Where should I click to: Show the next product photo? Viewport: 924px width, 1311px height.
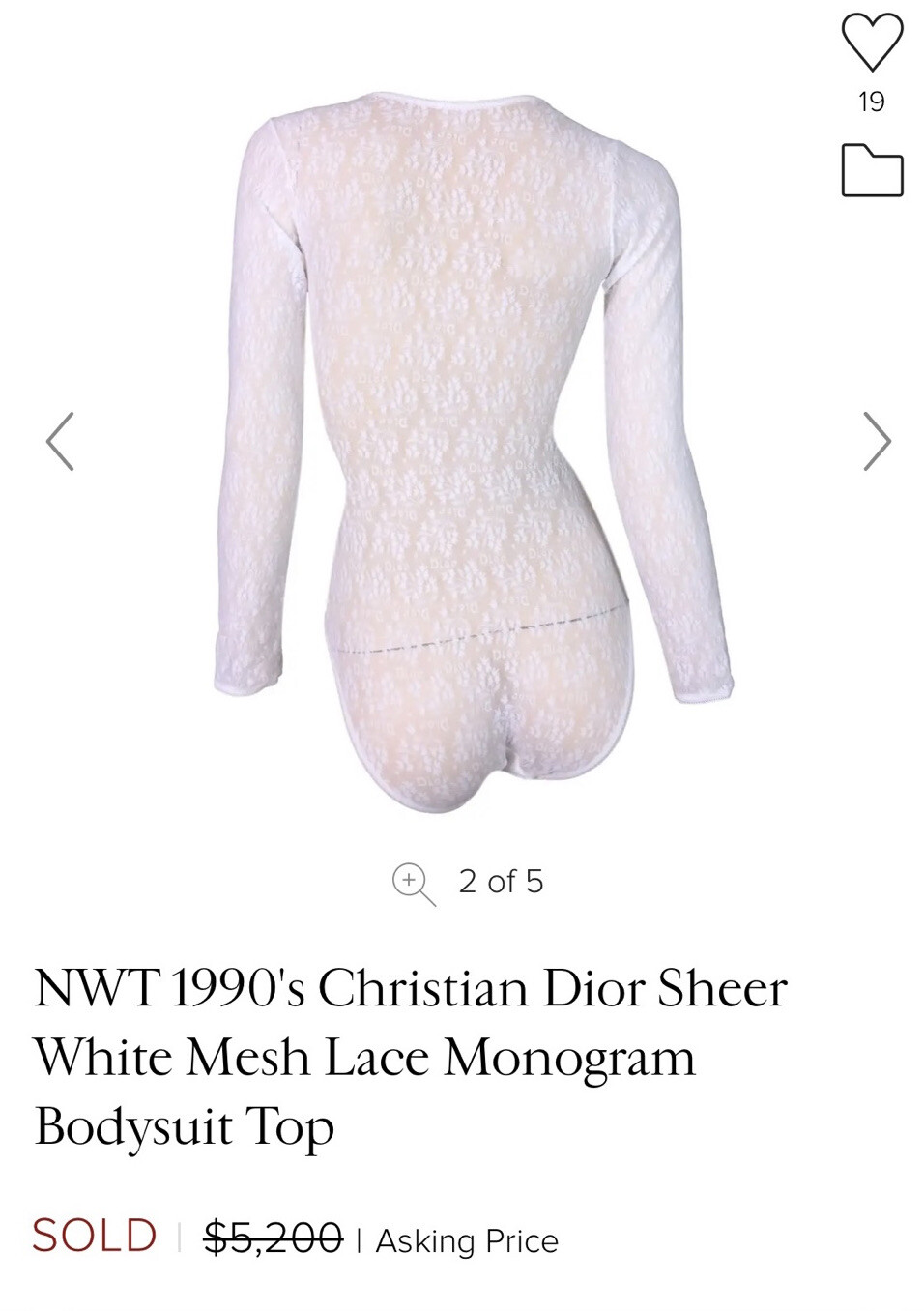876,442
